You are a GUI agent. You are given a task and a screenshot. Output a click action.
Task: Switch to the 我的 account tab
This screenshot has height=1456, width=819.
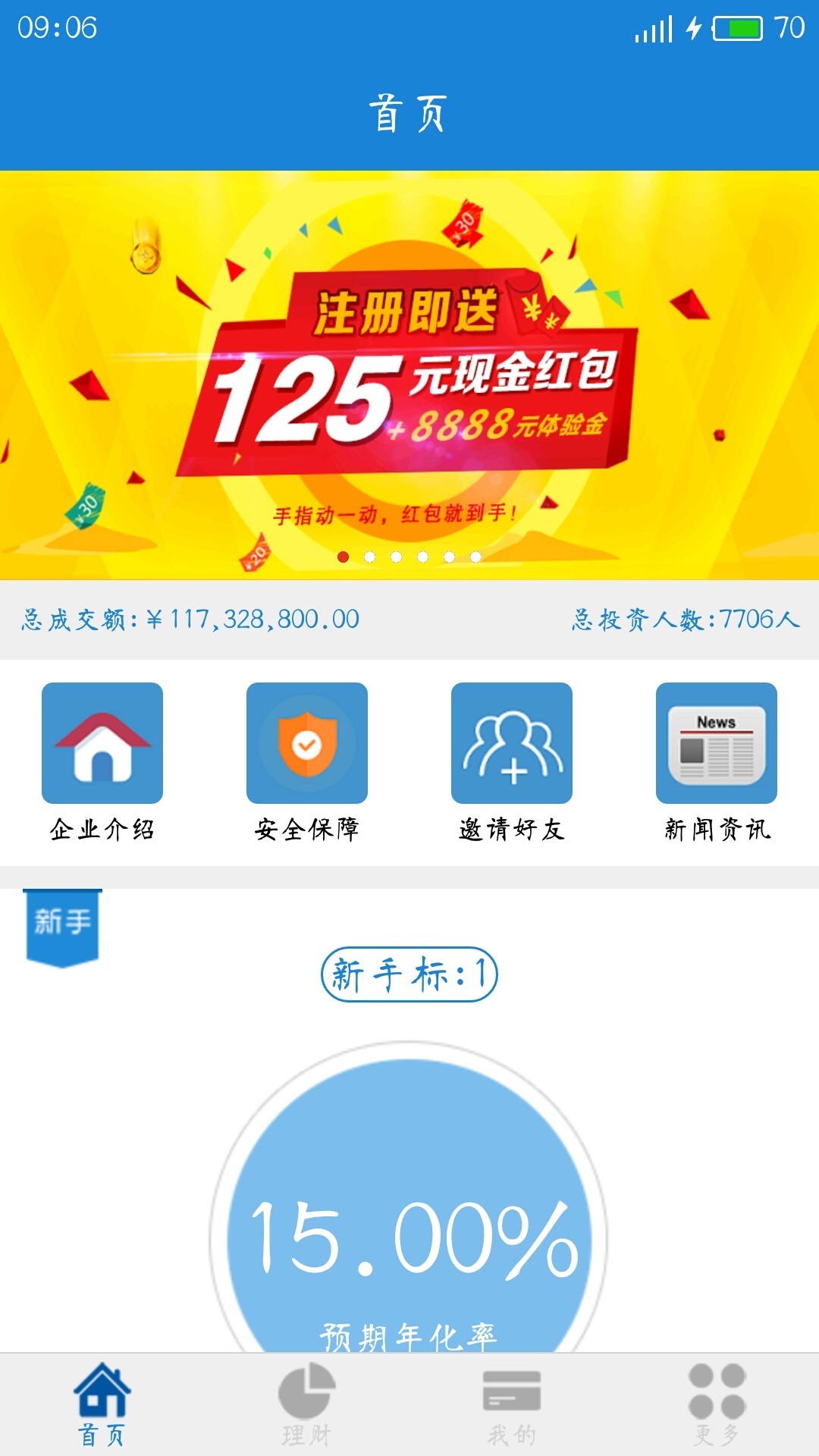[x=512, y=1404]
